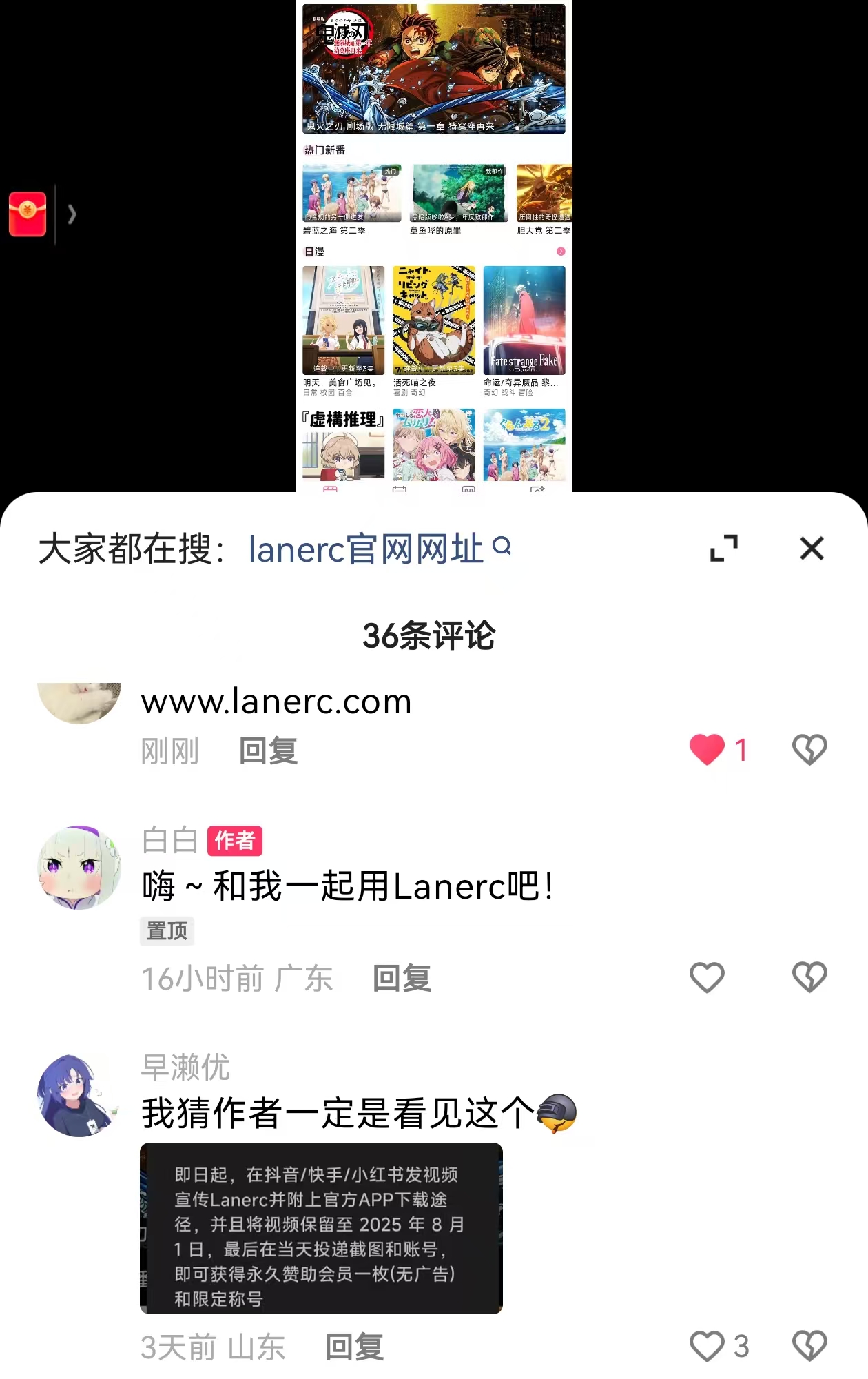Screen dimensions: 868x1379
Task: Search suggested term lanerc官网网址
Action: (x=379, y=549)
